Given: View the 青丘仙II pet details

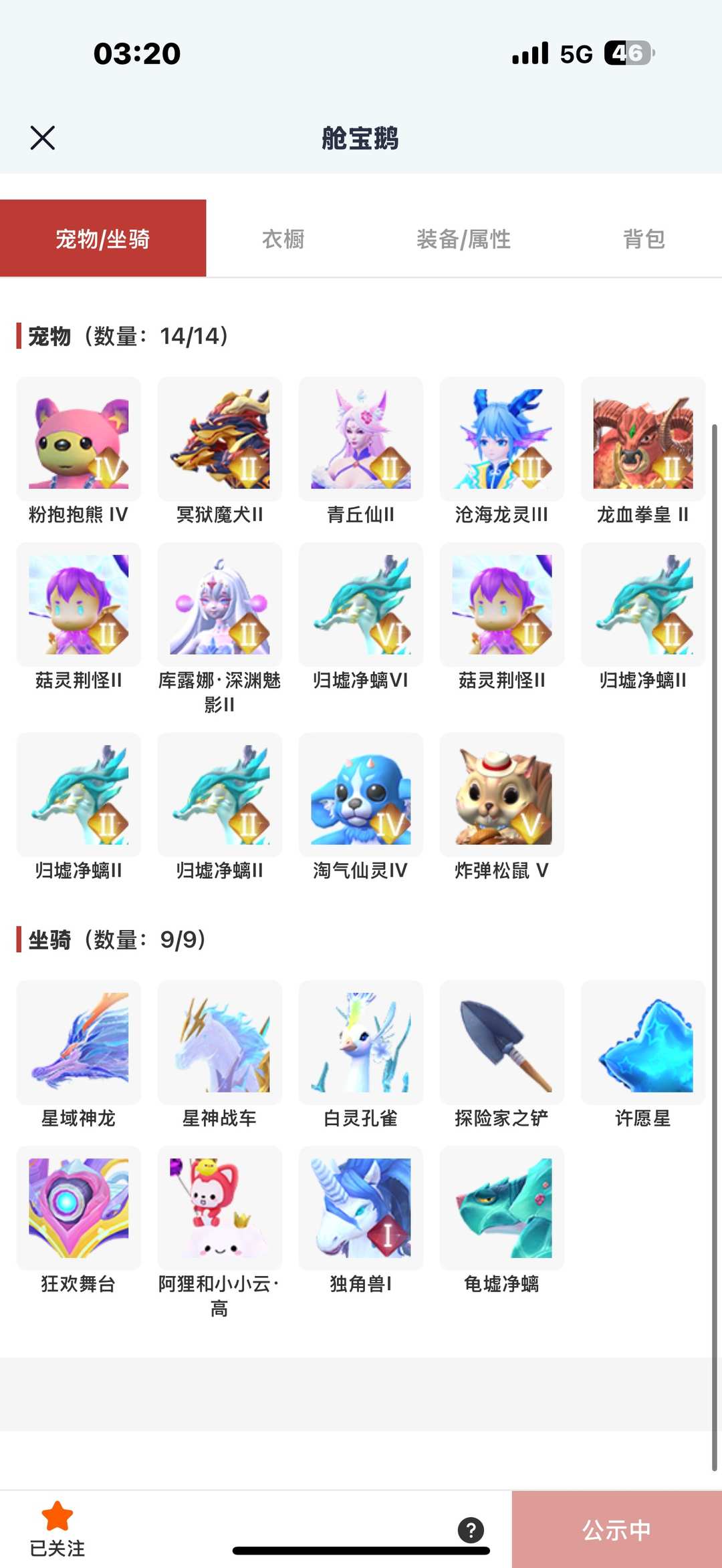Looking at the screenshot, I should pos(360,438).
